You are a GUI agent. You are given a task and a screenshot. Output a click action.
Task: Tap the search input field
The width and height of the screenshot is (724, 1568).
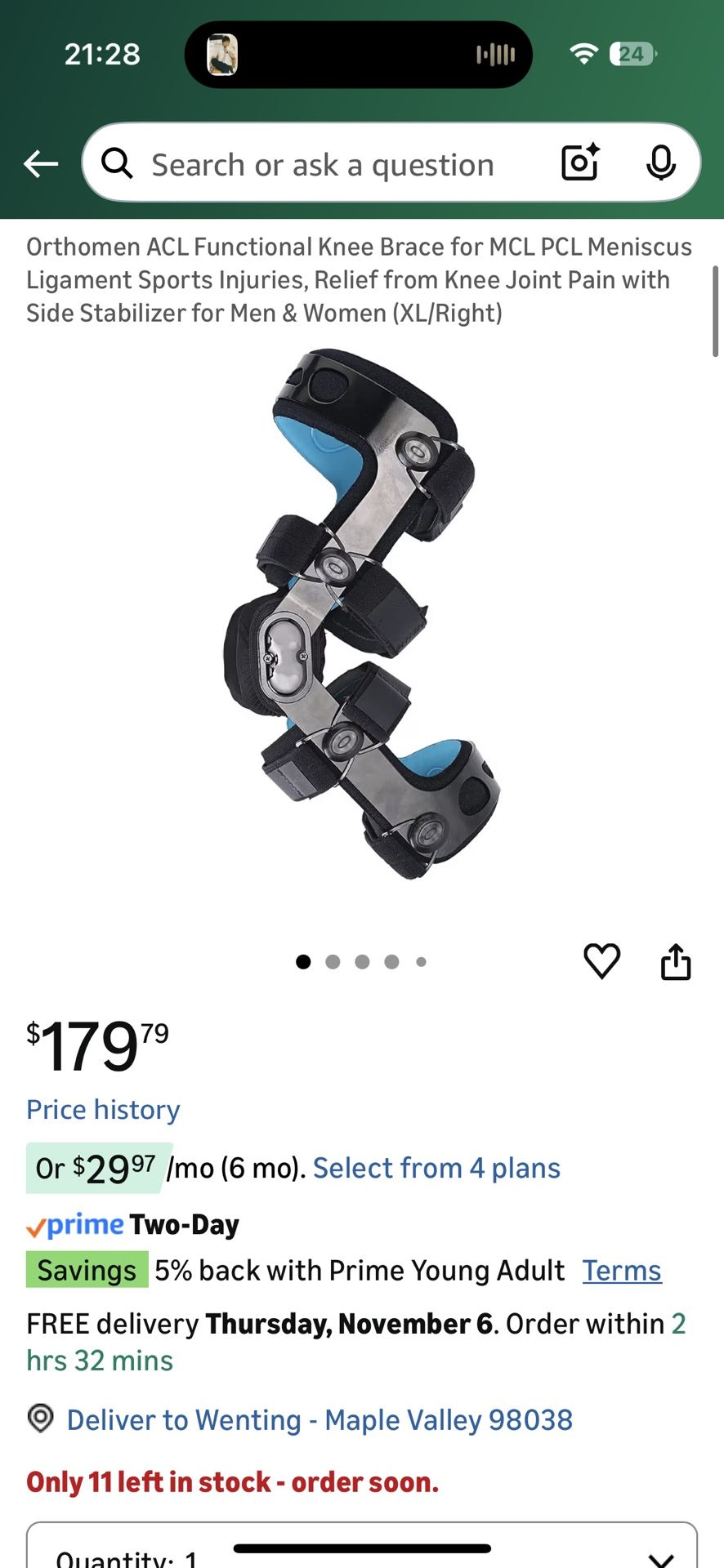click(327, 163)
